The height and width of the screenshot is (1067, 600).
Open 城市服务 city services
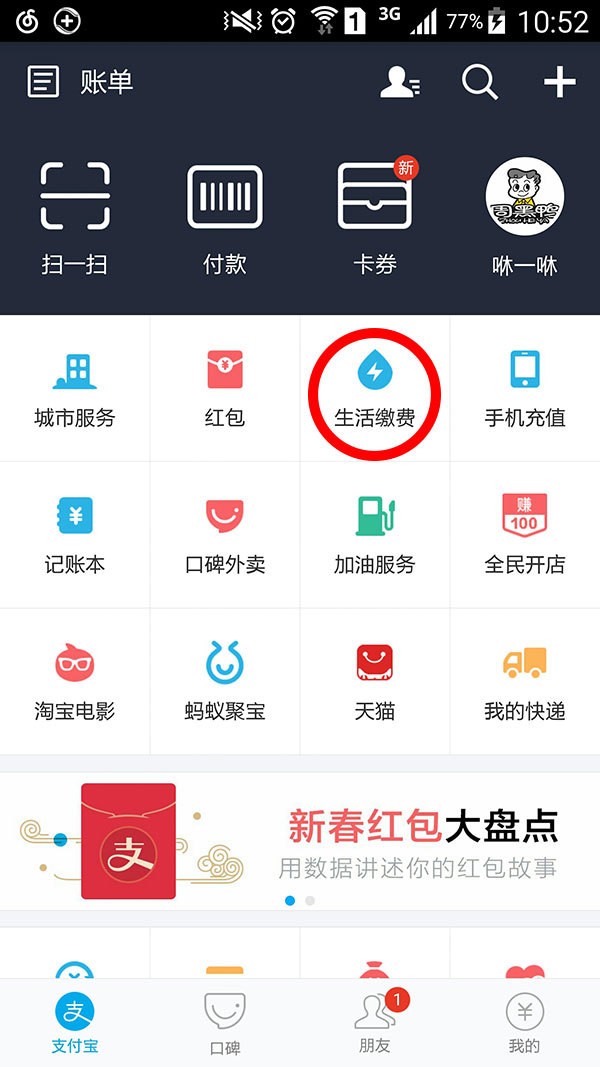(75, 390)
